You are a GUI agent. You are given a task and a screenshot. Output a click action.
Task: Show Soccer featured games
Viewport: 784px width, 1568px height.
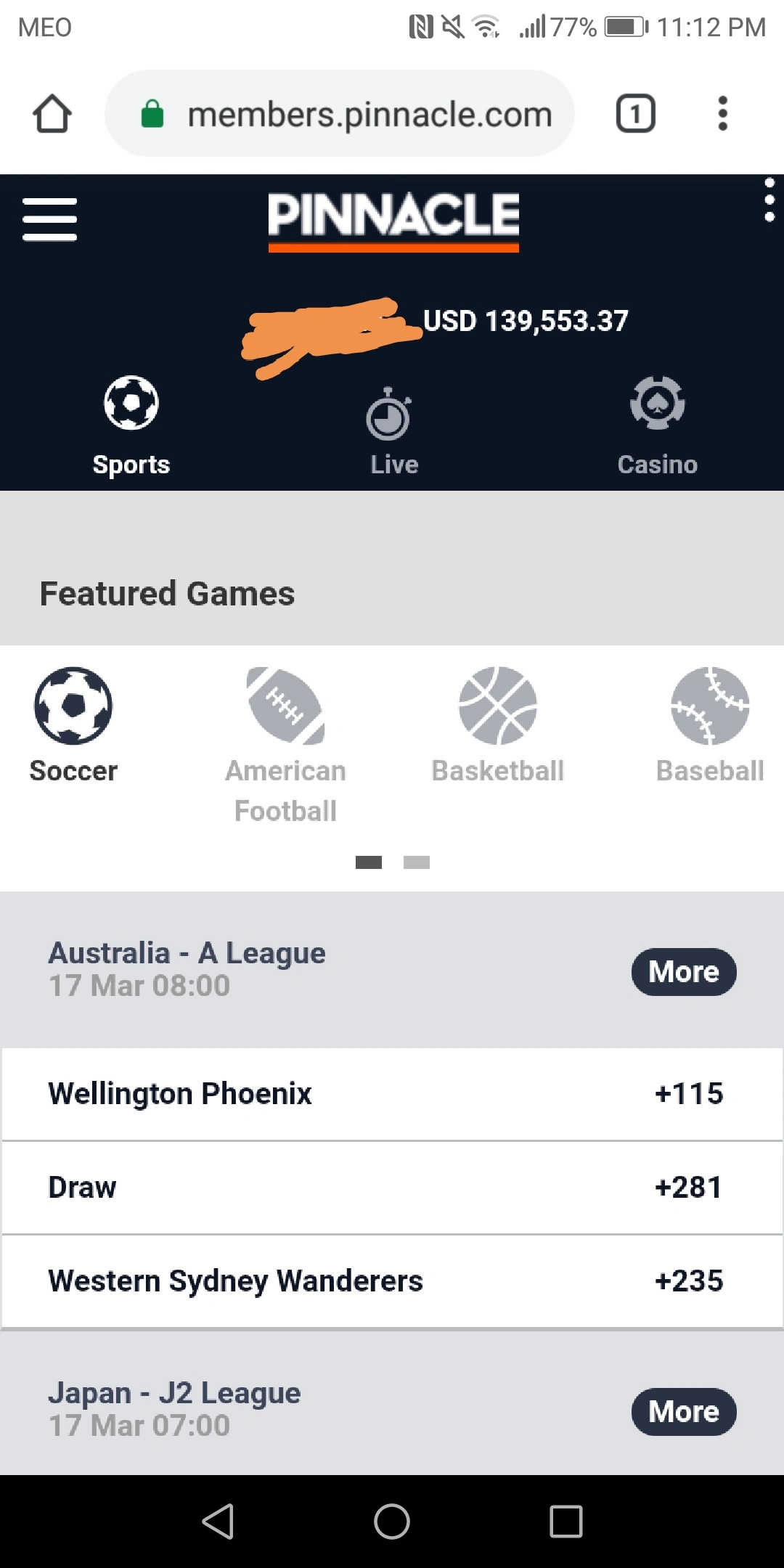click(x=73, y=726)
